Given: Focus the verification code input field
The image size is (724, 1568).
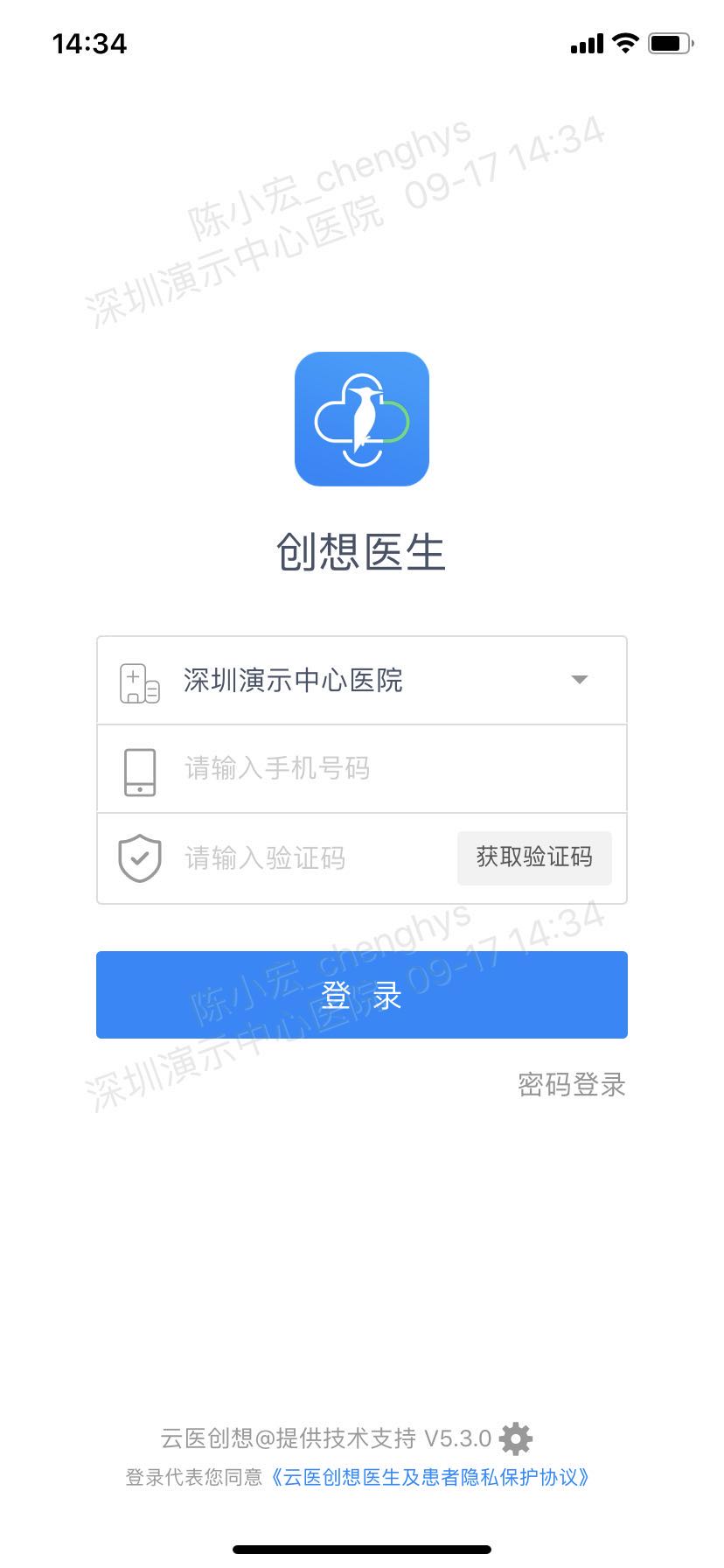Looking at the screenshot, I should point(276,858).
